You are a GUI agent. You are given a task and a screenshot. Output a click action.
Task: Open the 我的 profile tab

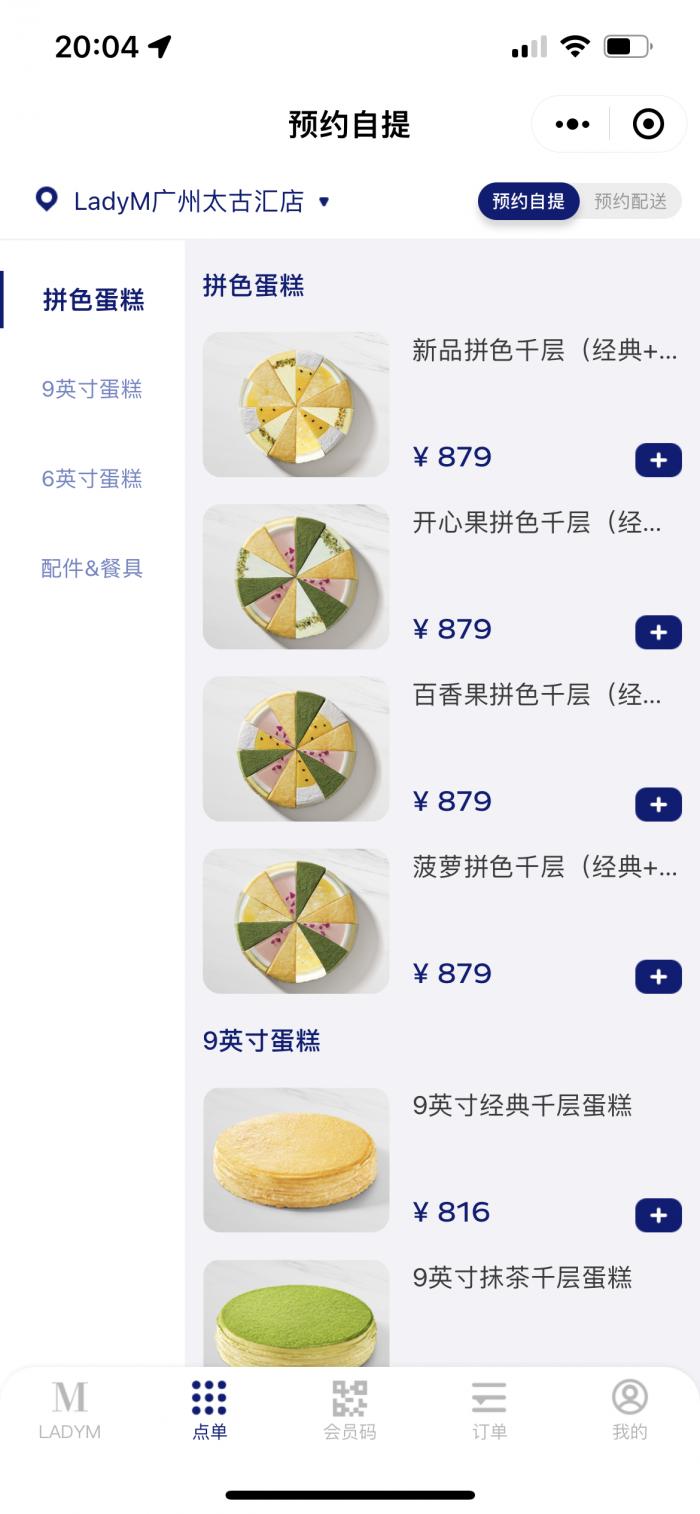point(630,1408)
